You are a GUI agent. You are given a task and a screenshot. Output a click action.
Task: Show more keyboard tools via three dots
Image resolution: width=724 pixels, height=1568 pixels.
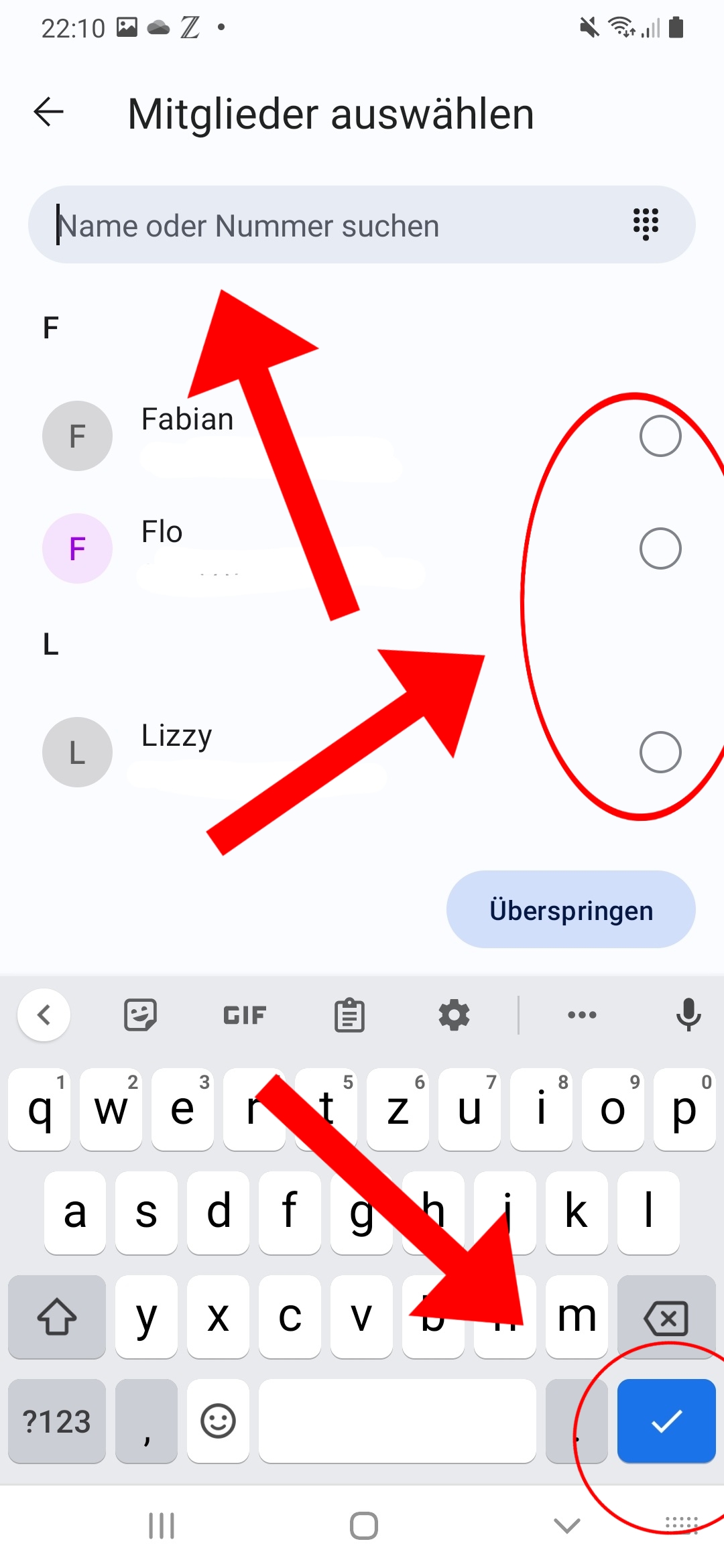click(x=582, y=1015)
